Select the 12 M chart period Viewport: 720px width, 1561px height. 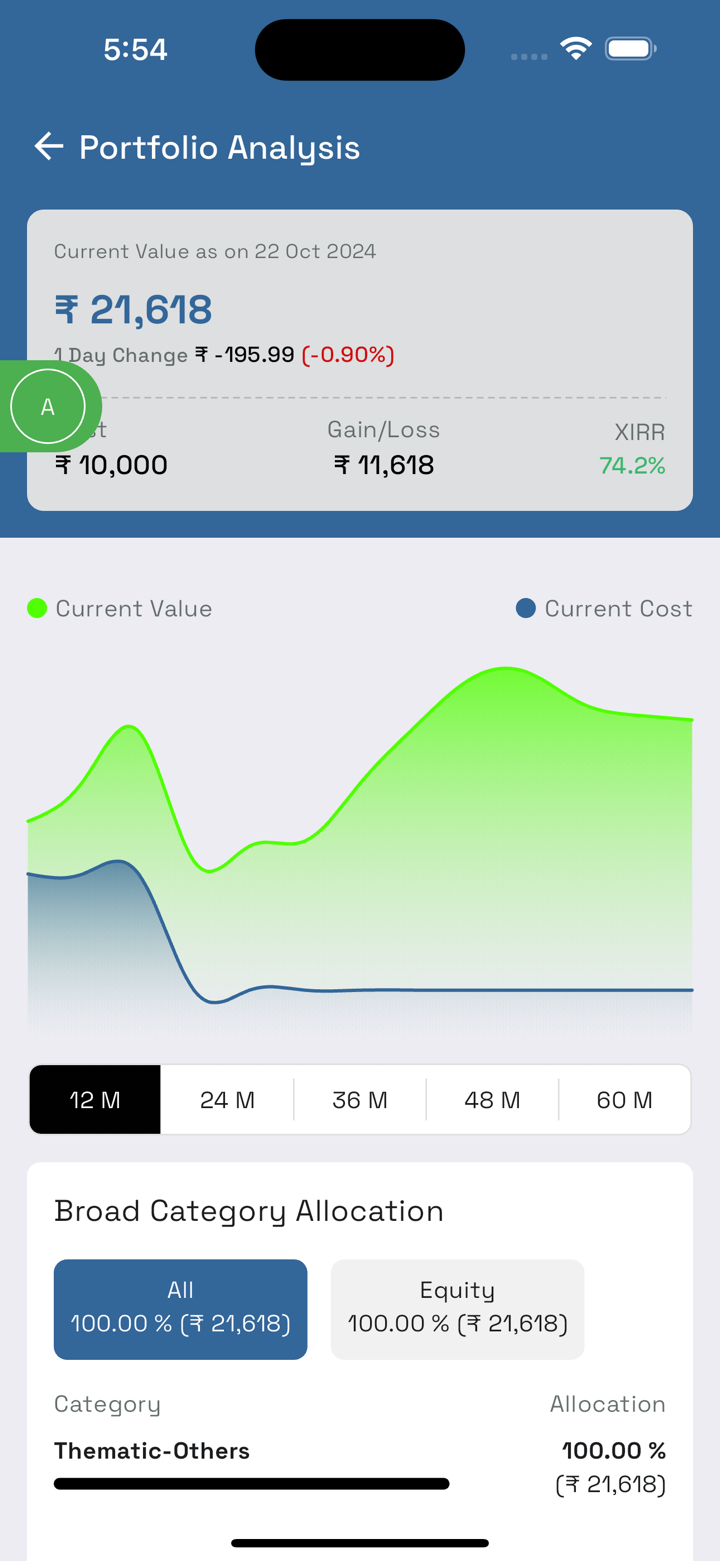pos(95,1100)
